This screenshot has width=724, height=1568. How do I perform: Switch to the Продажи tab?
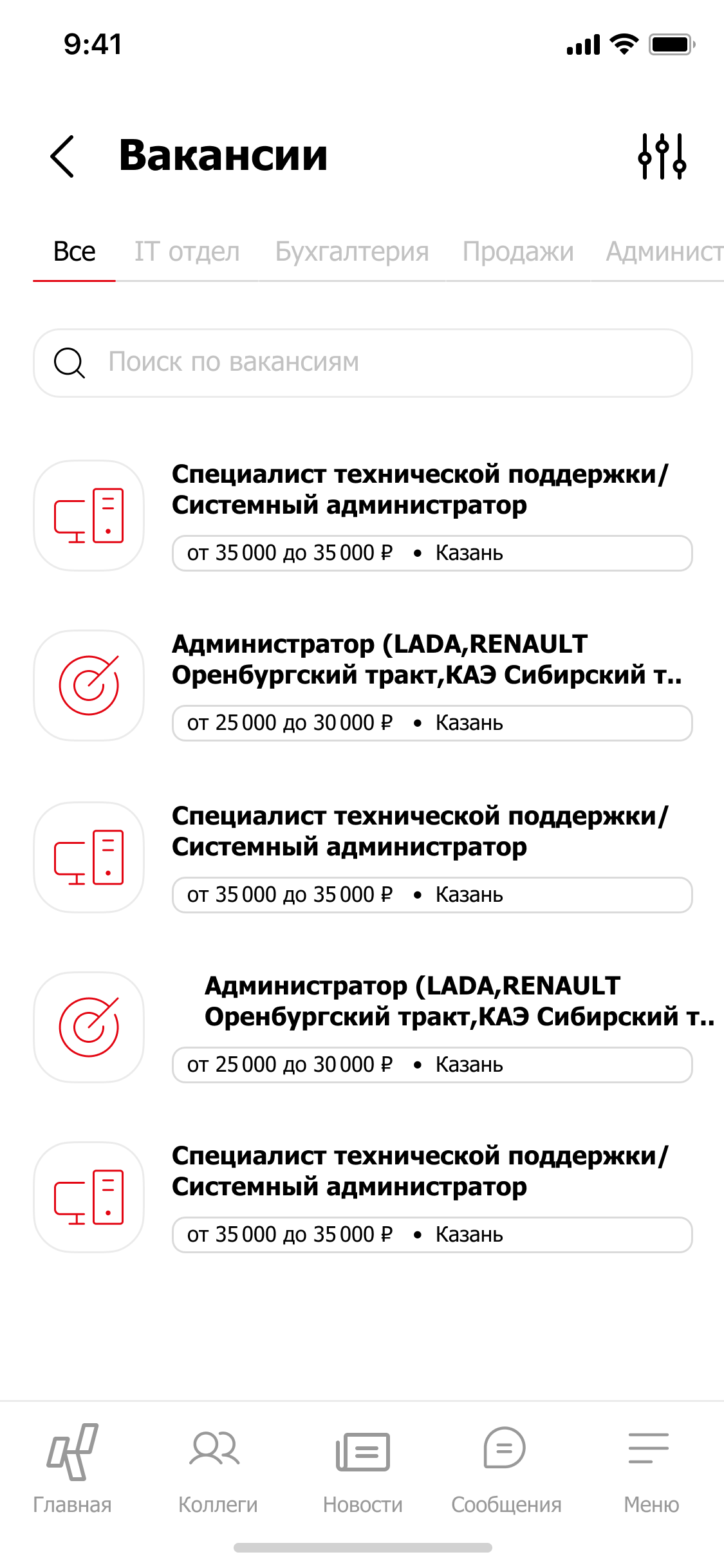(x=517, y=252)
